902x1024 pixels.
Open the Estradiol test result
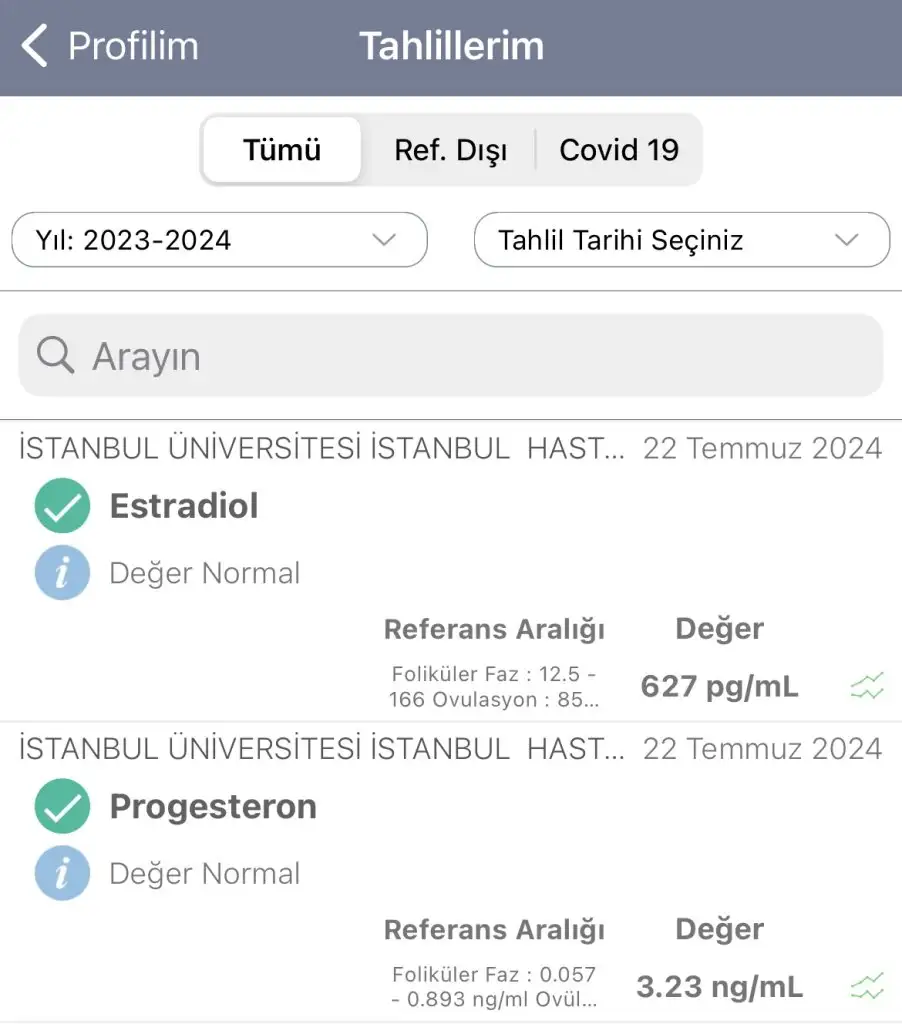[x=184, y=506]
